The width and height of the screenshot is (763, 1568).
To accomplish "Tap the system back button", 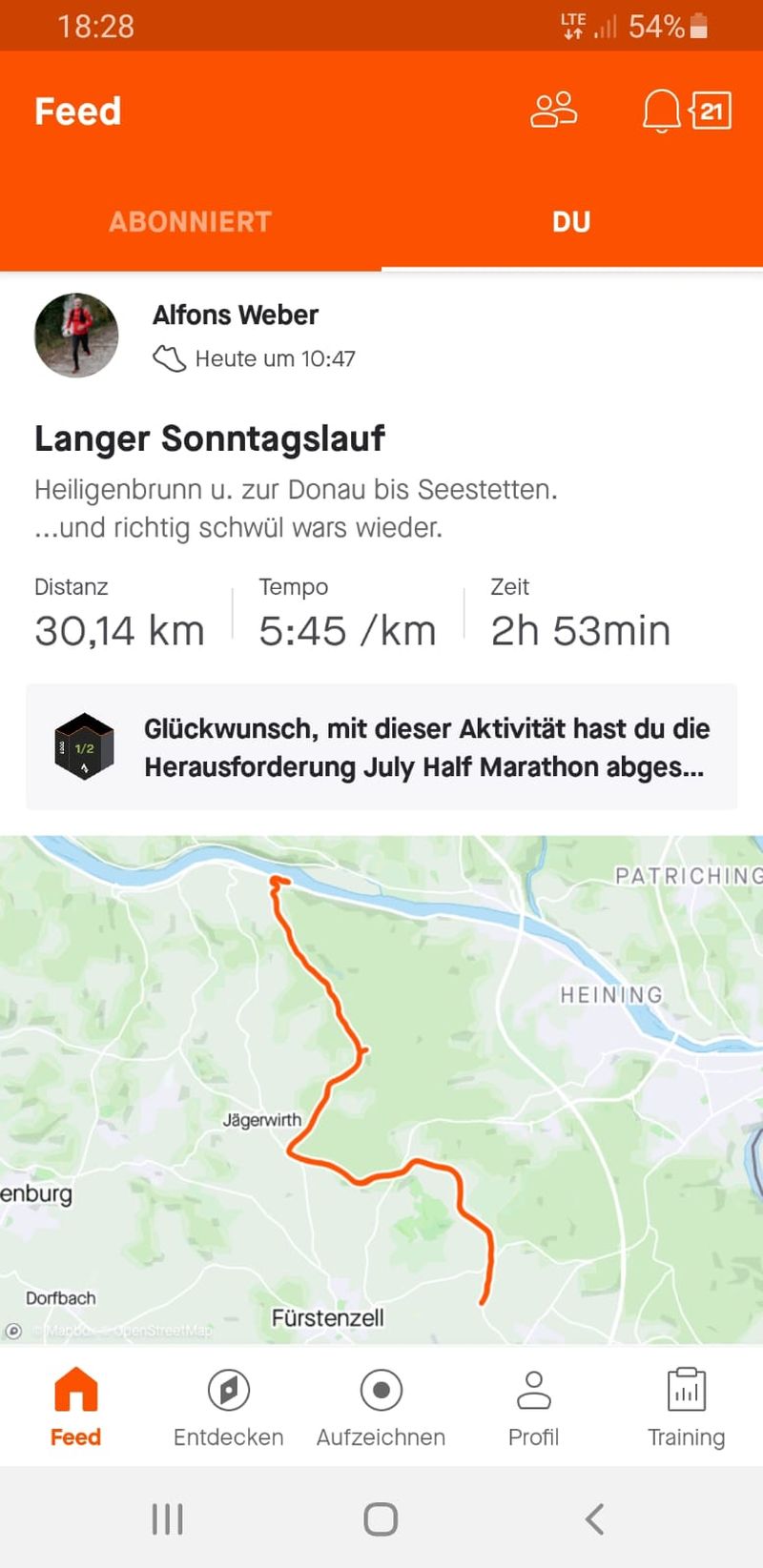I will [594, 1518].
